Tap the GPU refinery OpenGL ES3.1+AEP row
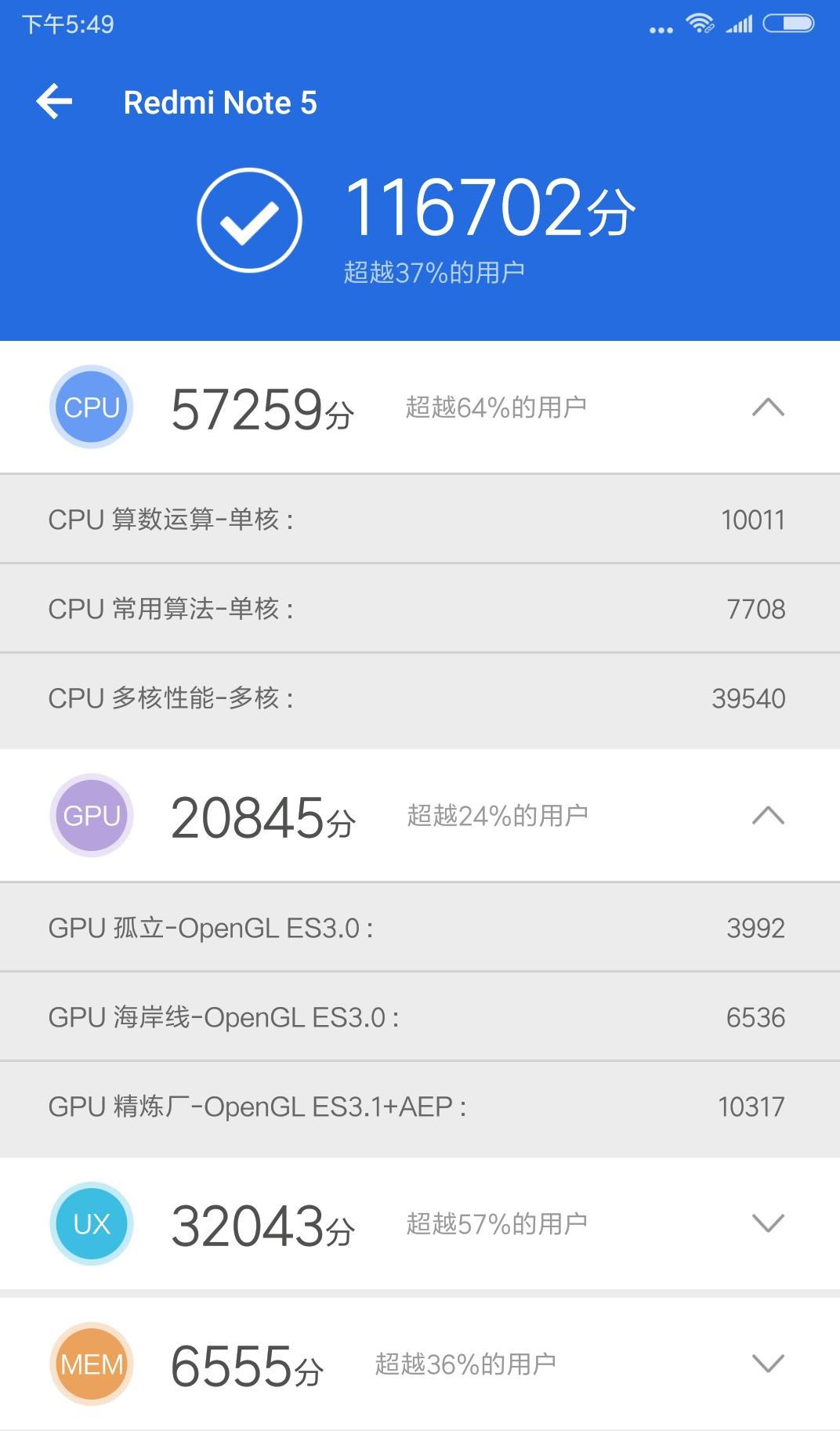The width and height of the screenshot is (840, 1431). click(420, 1107)
